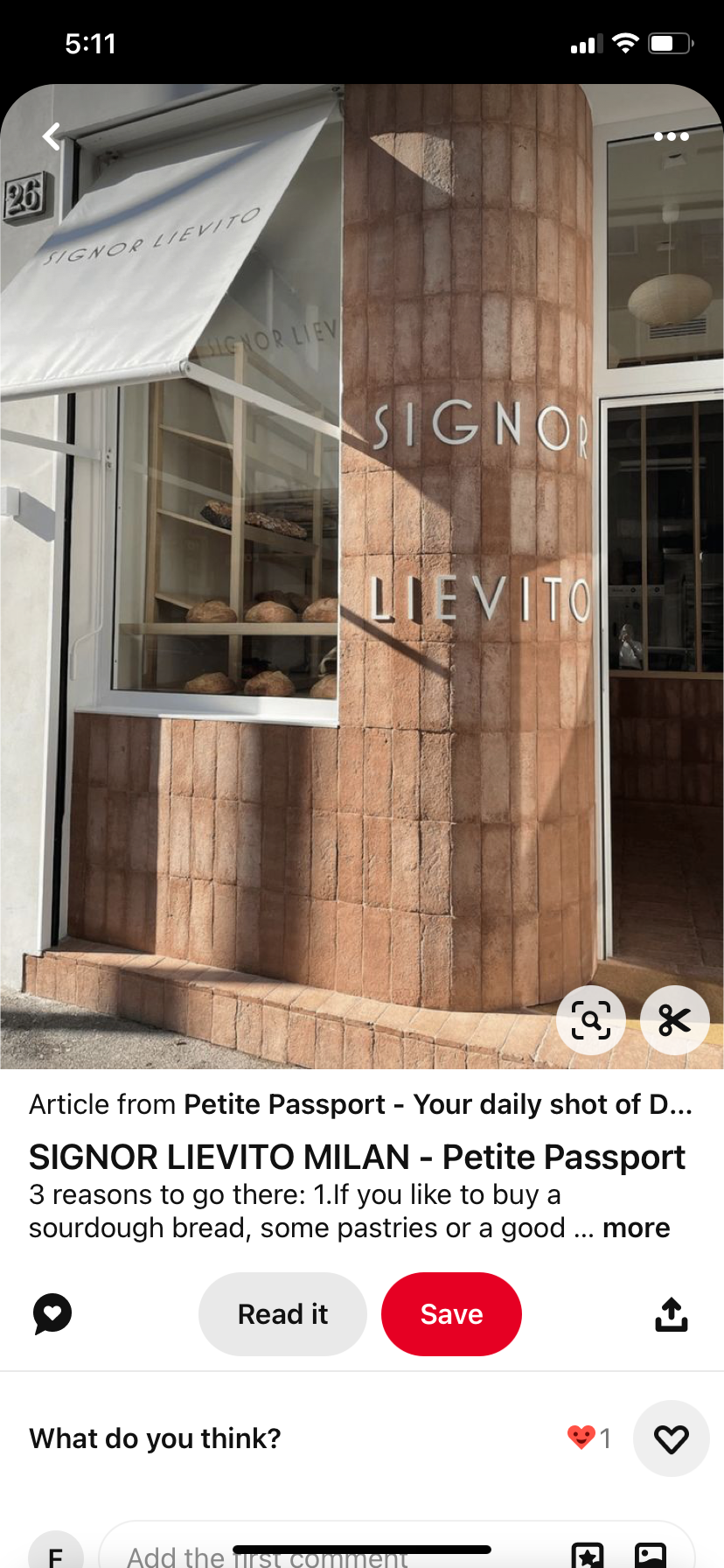Share the pin via upload icon
The image size is (724, 1568).
[x=672, y=1314]
